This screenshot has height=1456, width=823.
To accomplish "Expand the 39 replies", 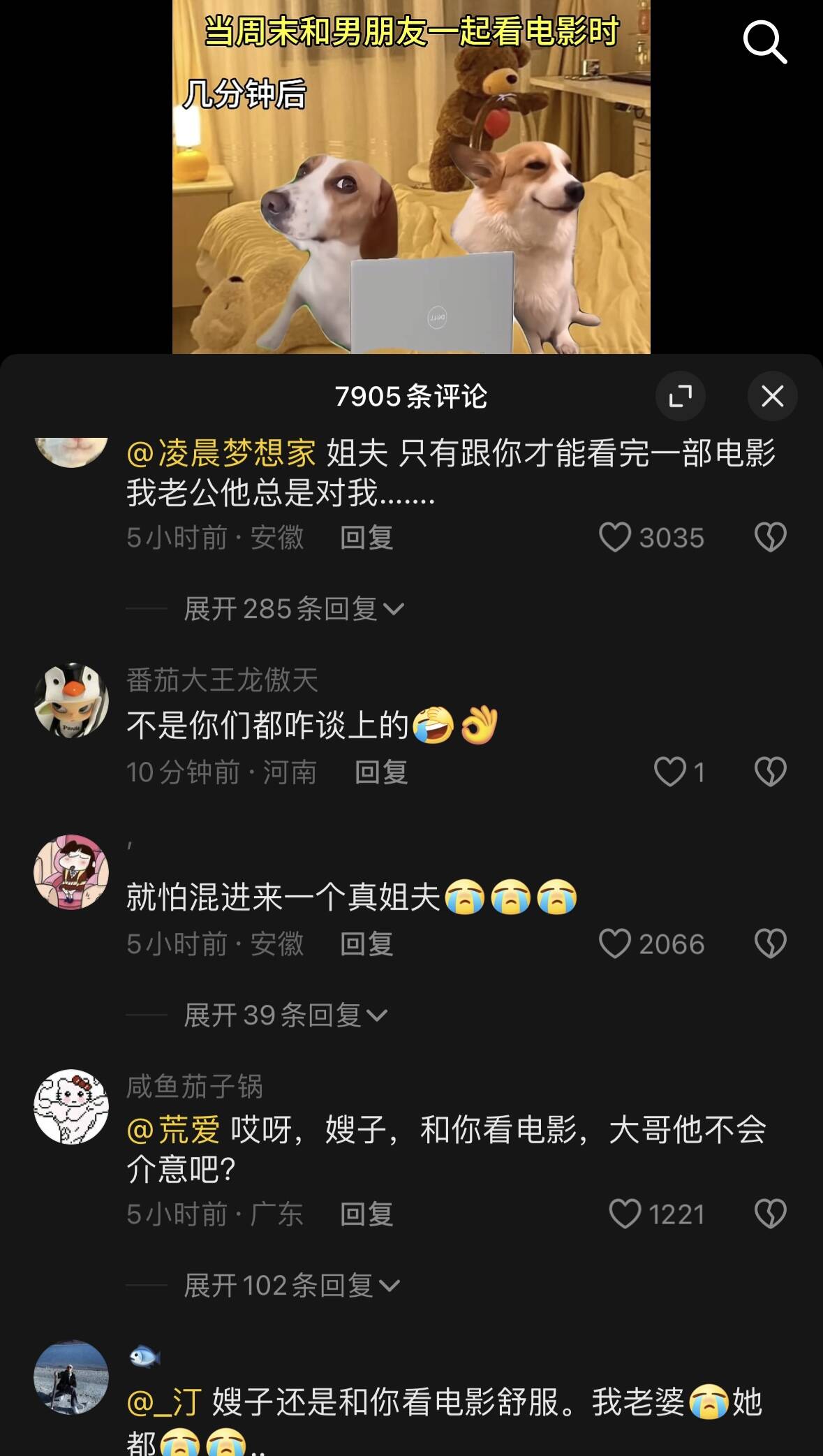I will coord(285,1015).
